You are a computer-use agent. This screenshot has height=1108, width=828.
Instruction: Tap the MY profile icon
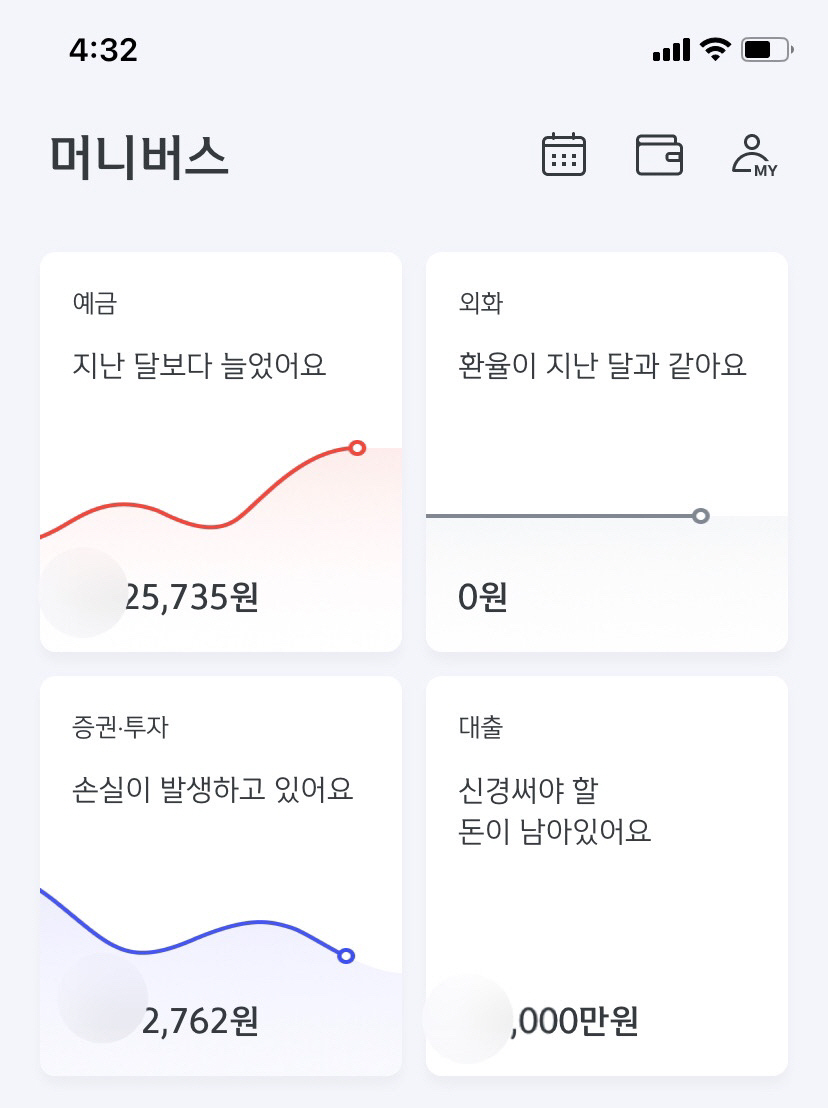(x=755, y=155)
